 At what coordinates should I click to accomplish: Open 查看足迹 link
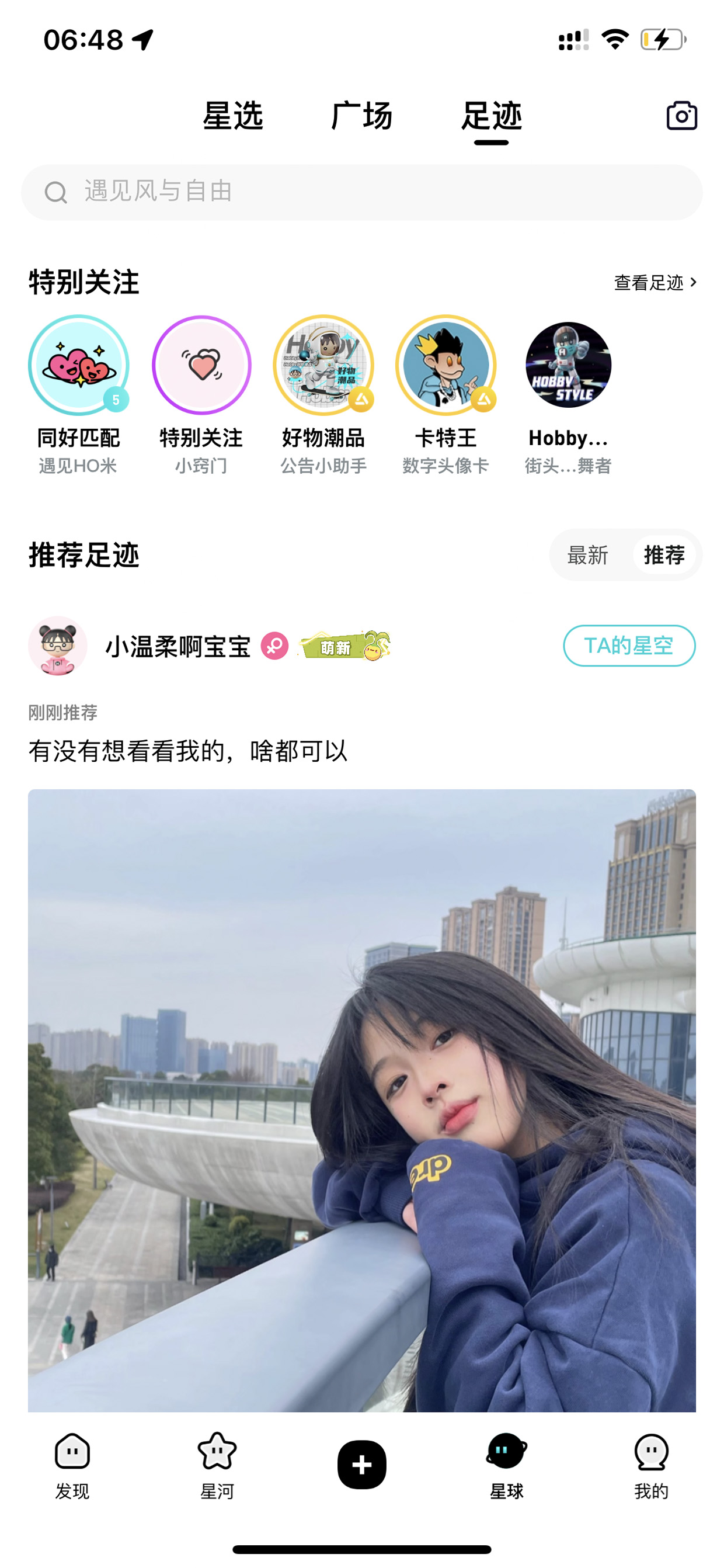tap(655, 282)
